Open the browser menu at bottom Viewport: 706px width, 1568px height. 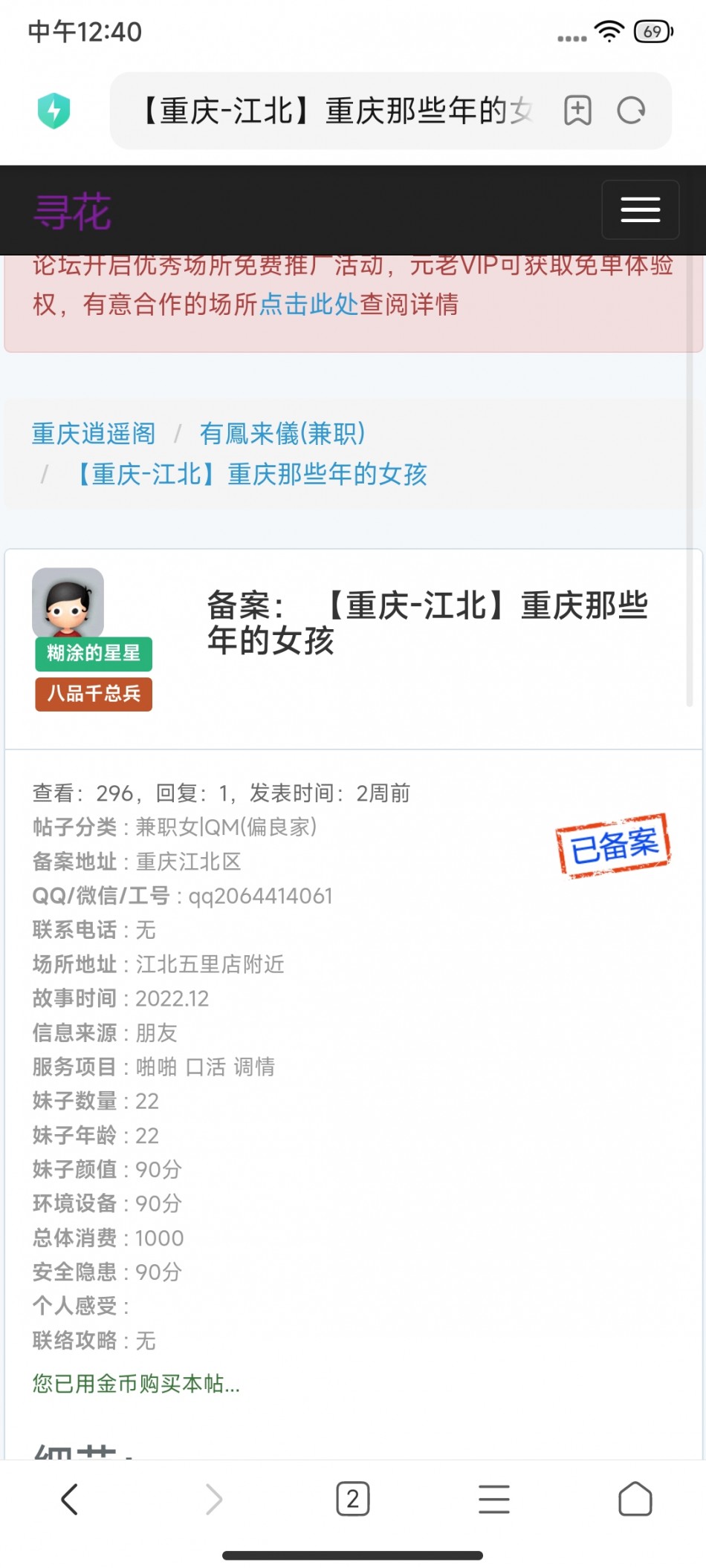tap(494, 1499)
